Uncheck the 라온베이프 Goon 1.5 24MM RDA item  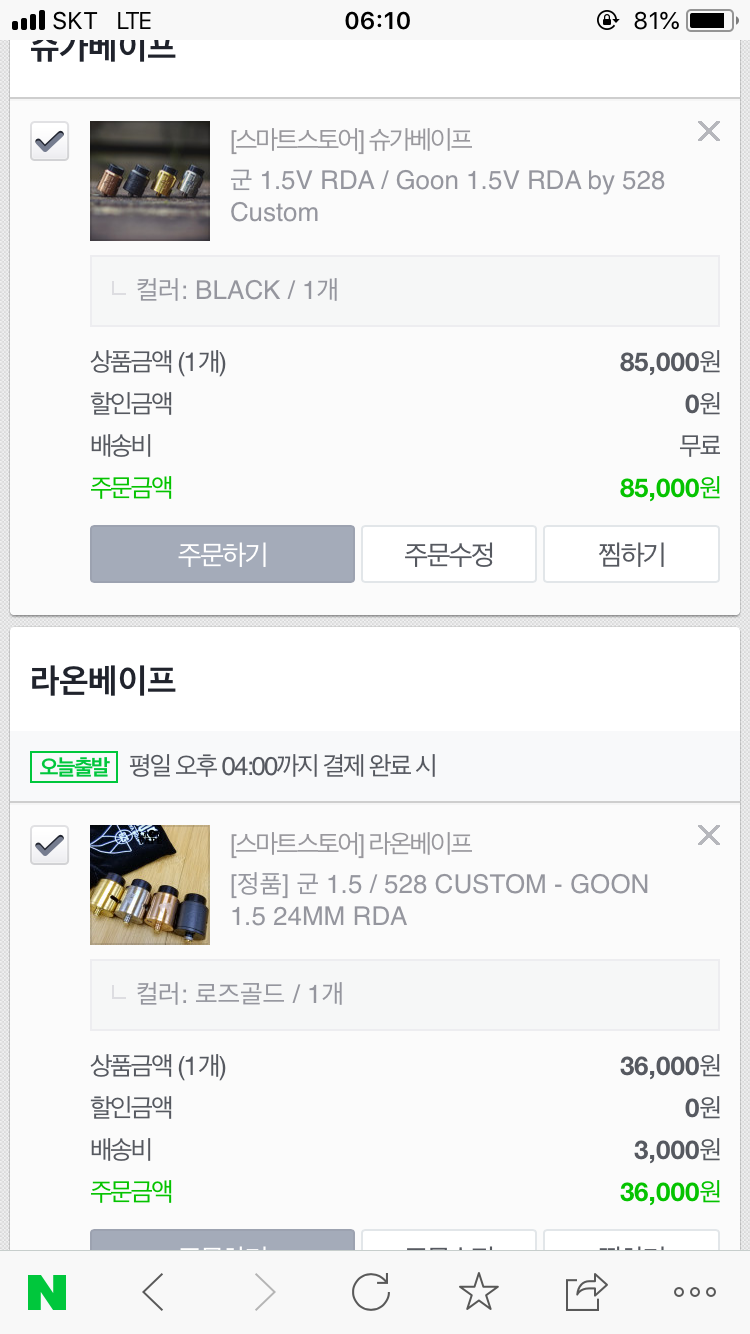(50, 845)
